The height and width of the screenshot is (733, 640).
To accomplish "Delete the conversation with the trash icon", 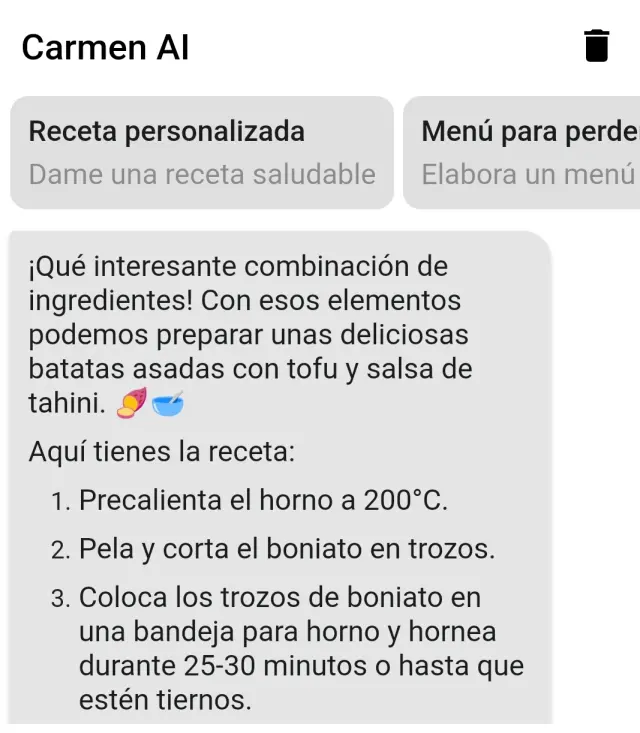I will click(x=596, y=47).
